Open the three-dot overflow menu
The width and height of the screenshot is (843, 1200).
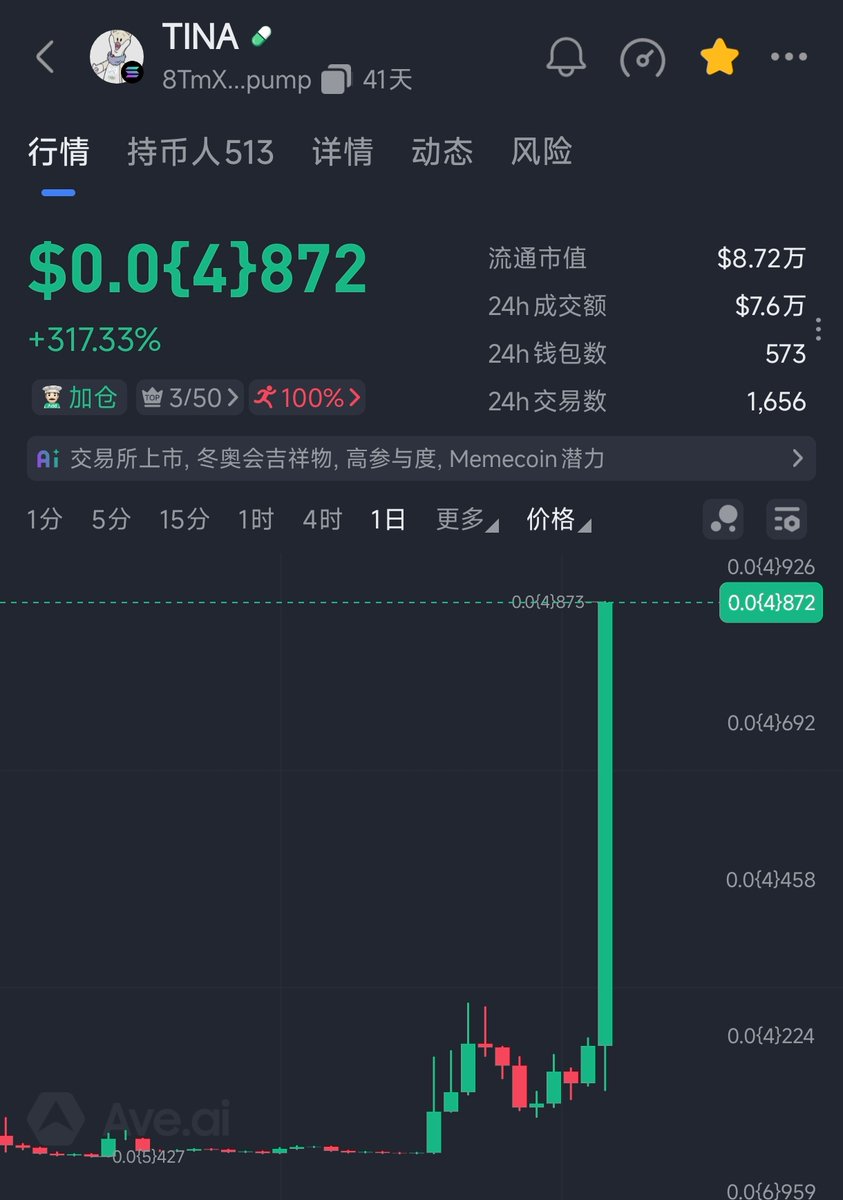pyautogui.click(x=788, y=58)
